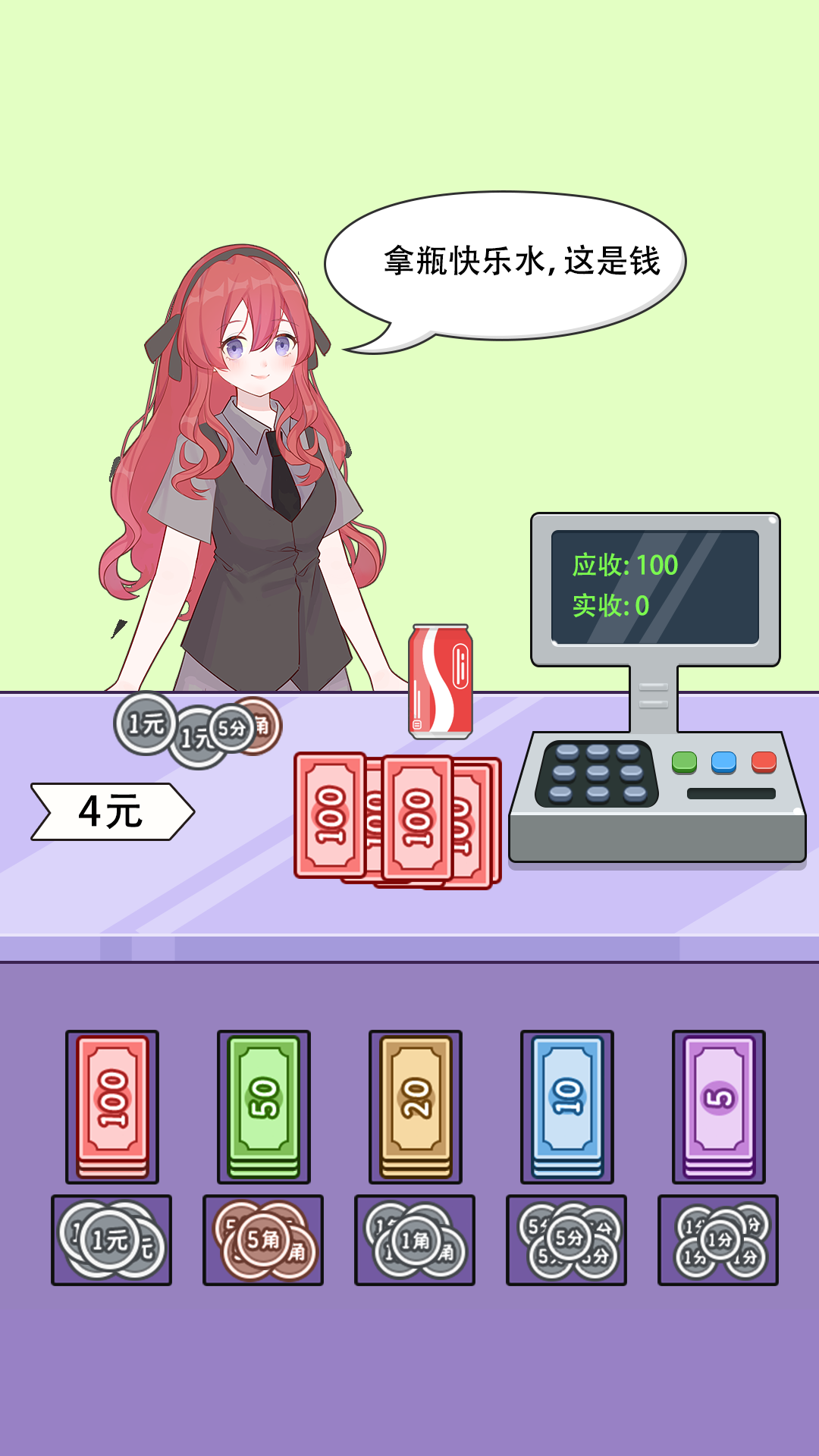Tap the red button on cash register
The height and width of the screenshot is (1456, 819).
(764, 763)
